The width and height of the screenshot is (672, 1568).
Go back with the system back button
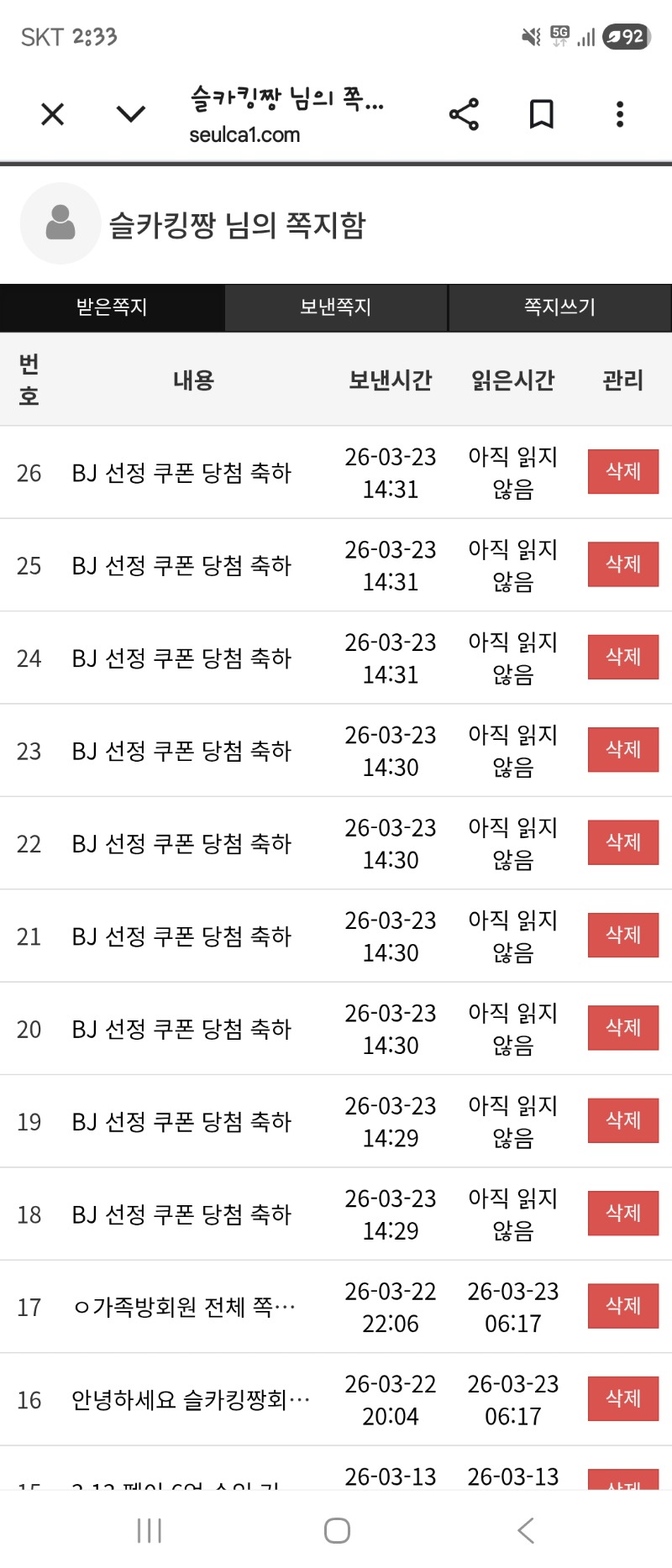point(526,1530)
